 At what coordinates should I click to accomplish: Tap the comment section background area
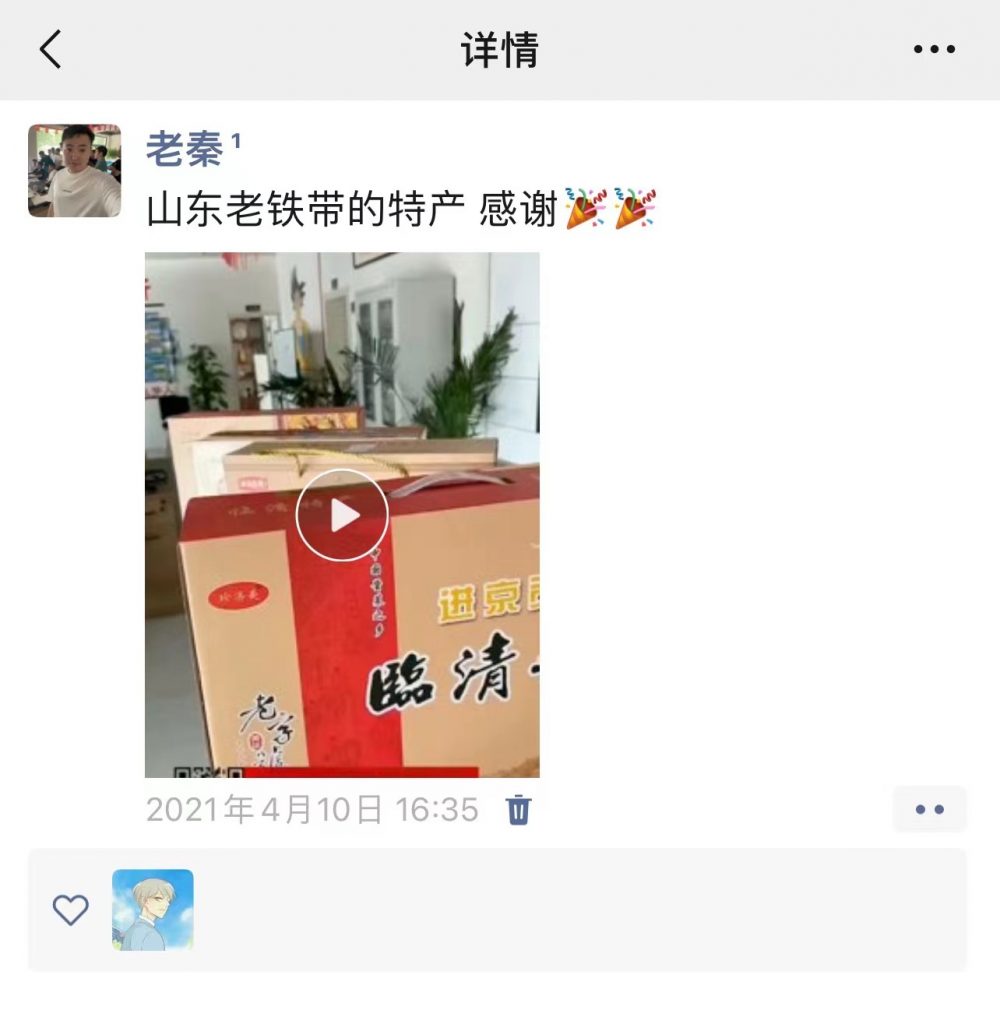[x=600, y=911]
